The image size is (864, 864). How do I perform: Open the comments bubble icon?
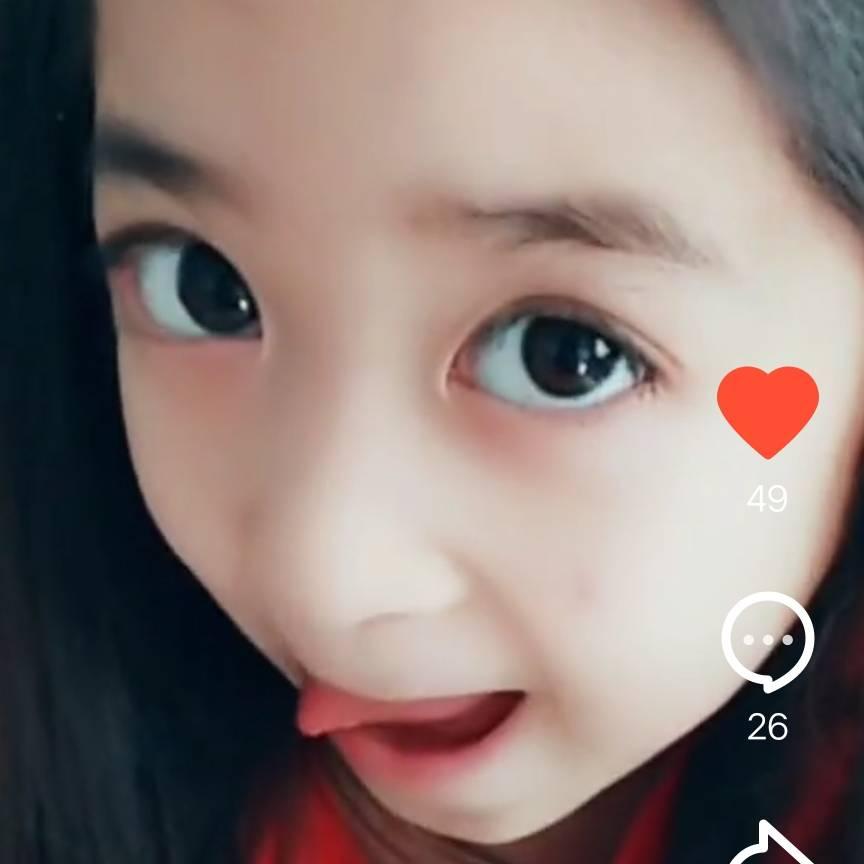click(767, 640)
